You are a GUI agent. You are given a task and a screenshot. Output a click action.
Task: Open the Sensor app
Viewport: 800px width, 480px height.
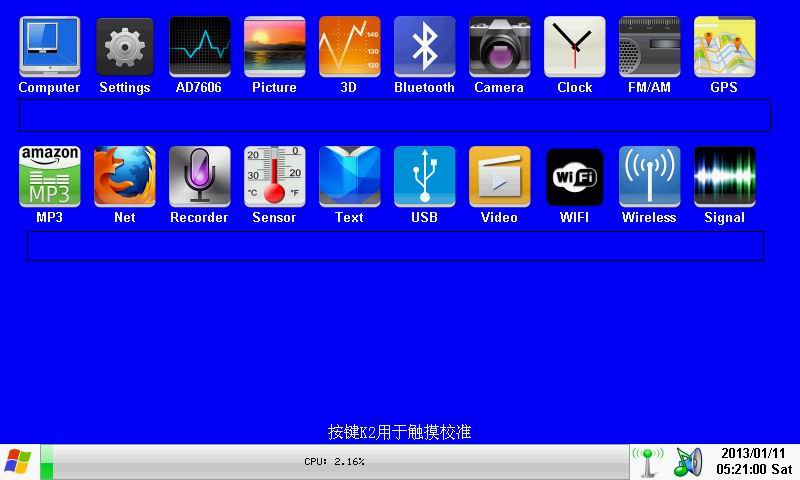[274, 176]
